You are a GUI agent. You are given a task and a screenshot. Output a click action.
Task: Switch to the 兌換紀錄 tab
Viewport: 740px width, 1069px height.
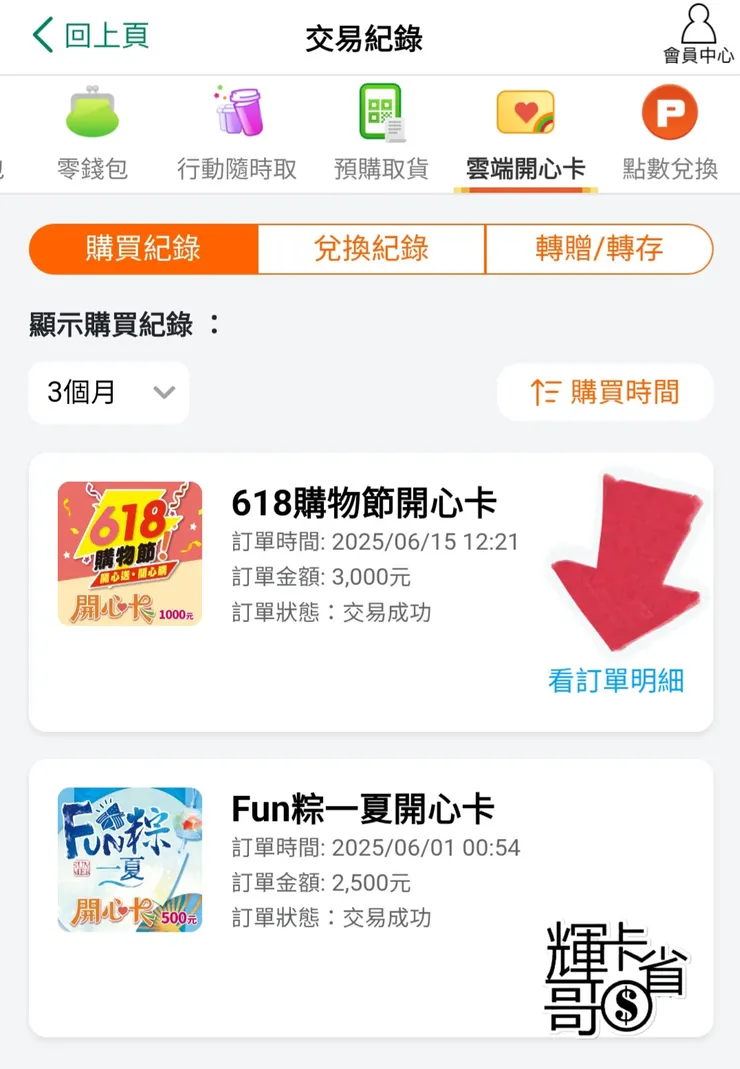coord(372,248)
